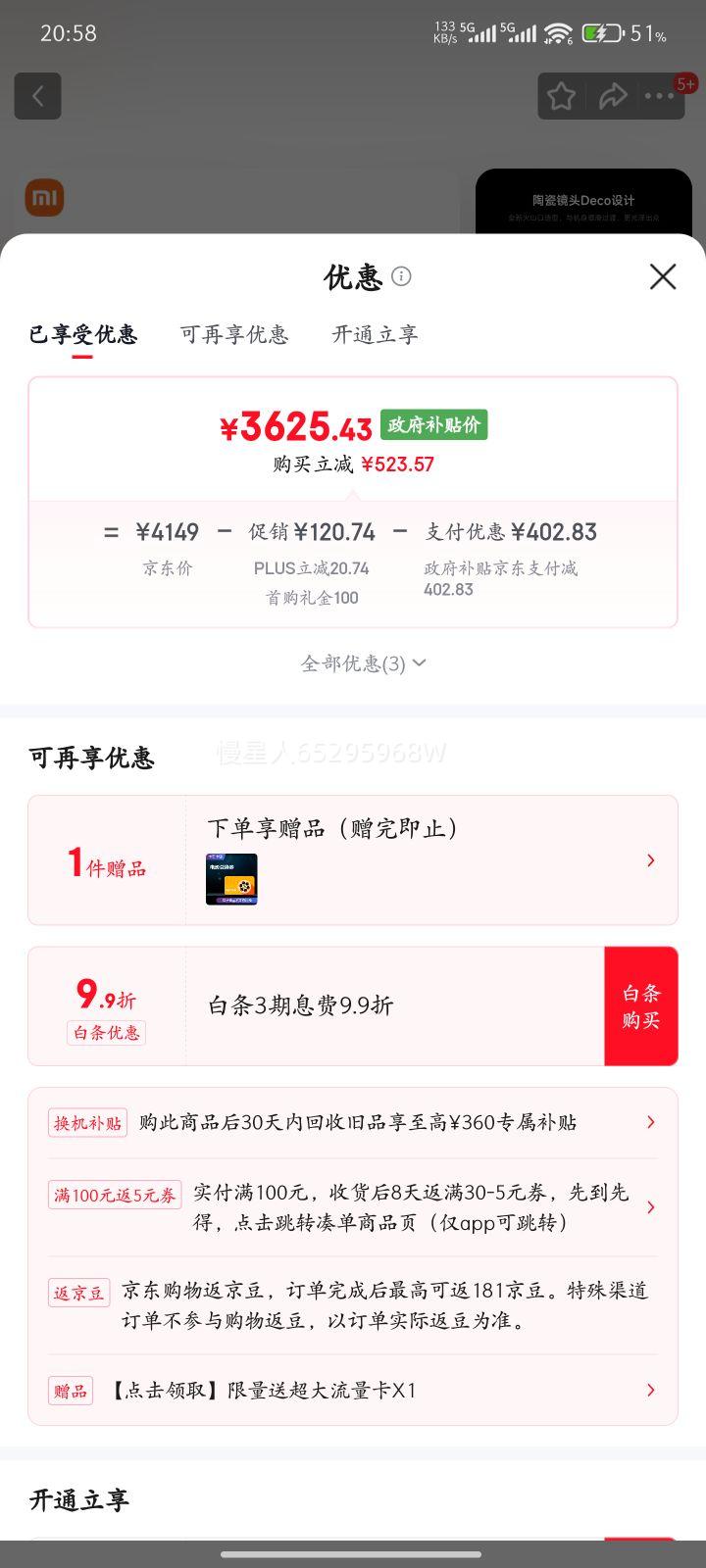706x1568 pixels.
Task: Select the 已享受优惠 tab
Action: click(83, 335)
